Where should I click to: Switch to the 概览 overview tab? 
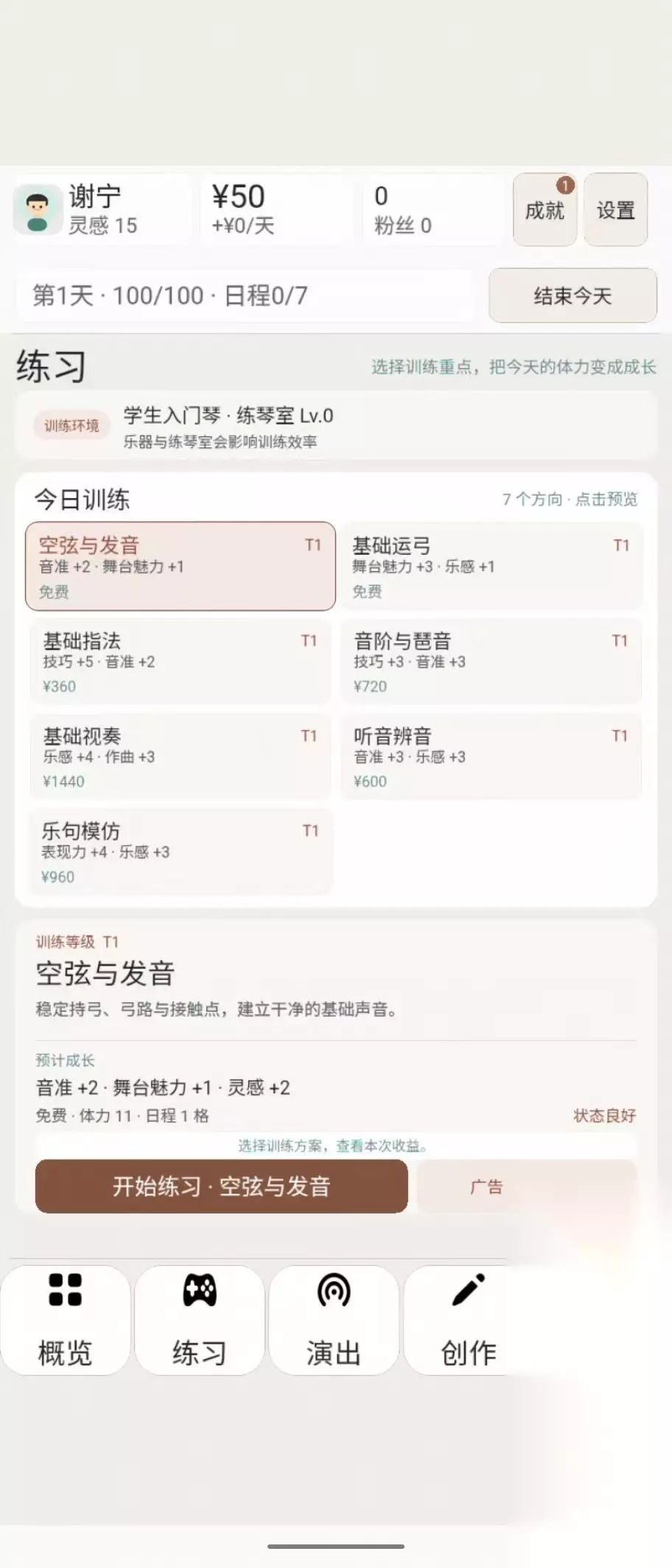click(65, 1320)
